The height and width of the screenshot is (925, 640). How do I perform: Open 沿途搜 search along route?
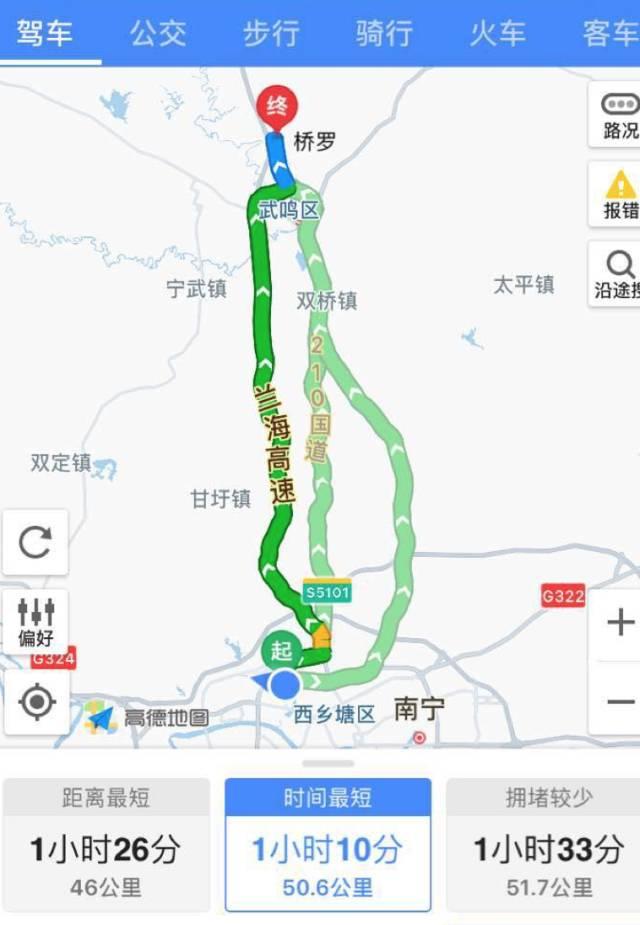click(x=617, y=274)
